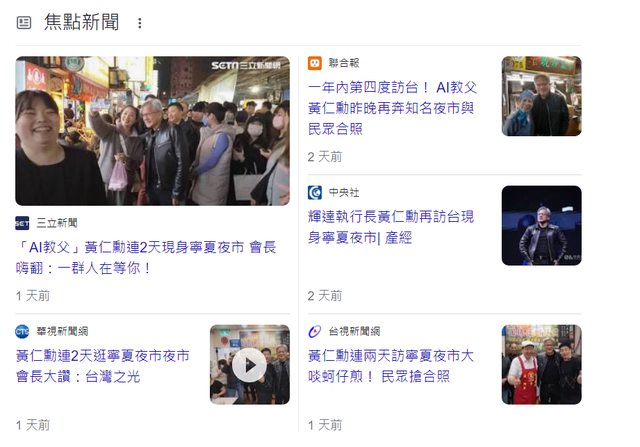
Task: Read the 聯合報 story on 黃仁勳 fourth visit
Action: click(x=398, y=108)
